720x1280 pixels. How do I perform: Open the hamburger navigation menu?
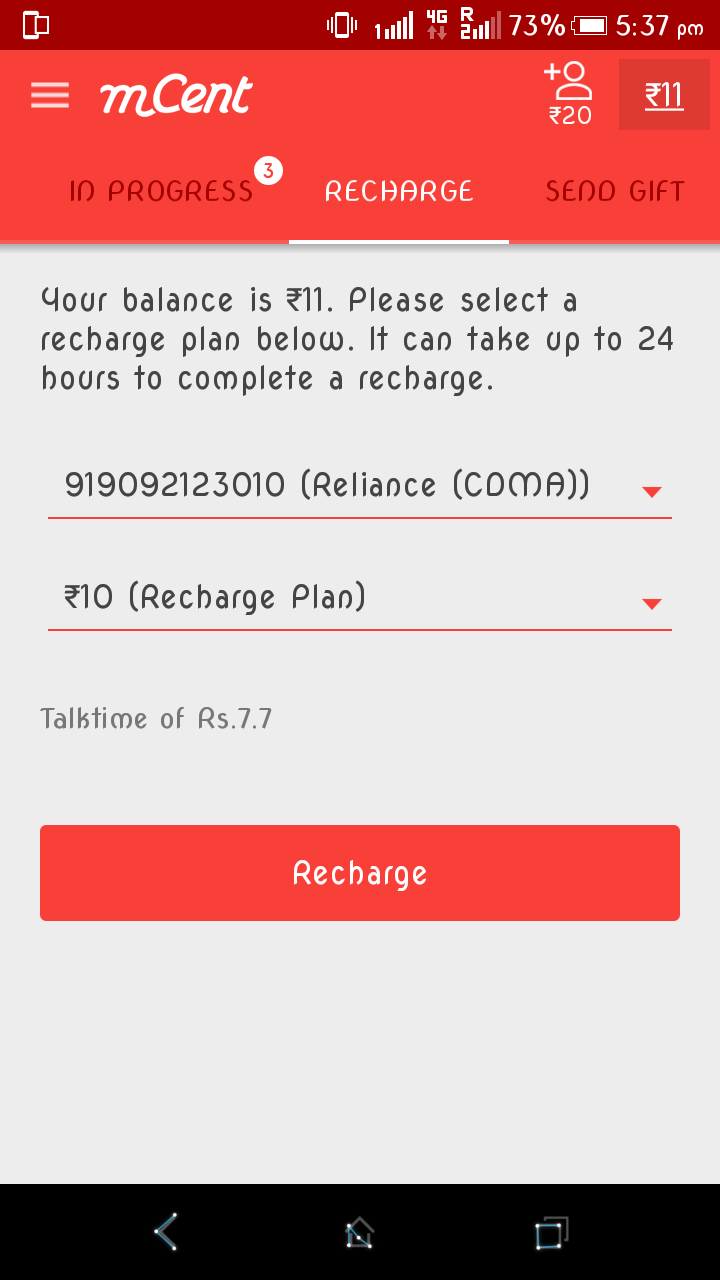pyautogui.click(x=50, y=95)
